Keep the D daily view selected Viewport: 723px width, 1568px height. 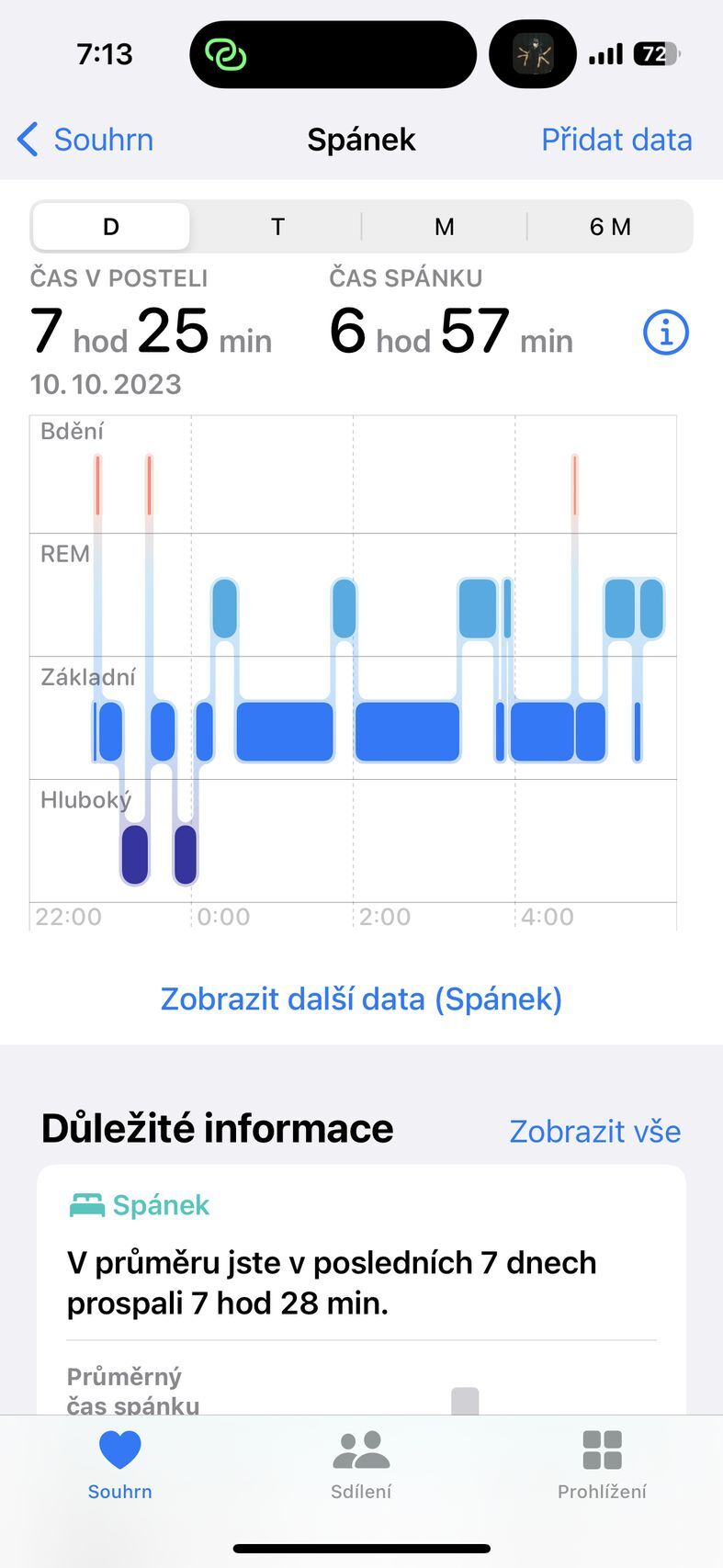point(110,226)
